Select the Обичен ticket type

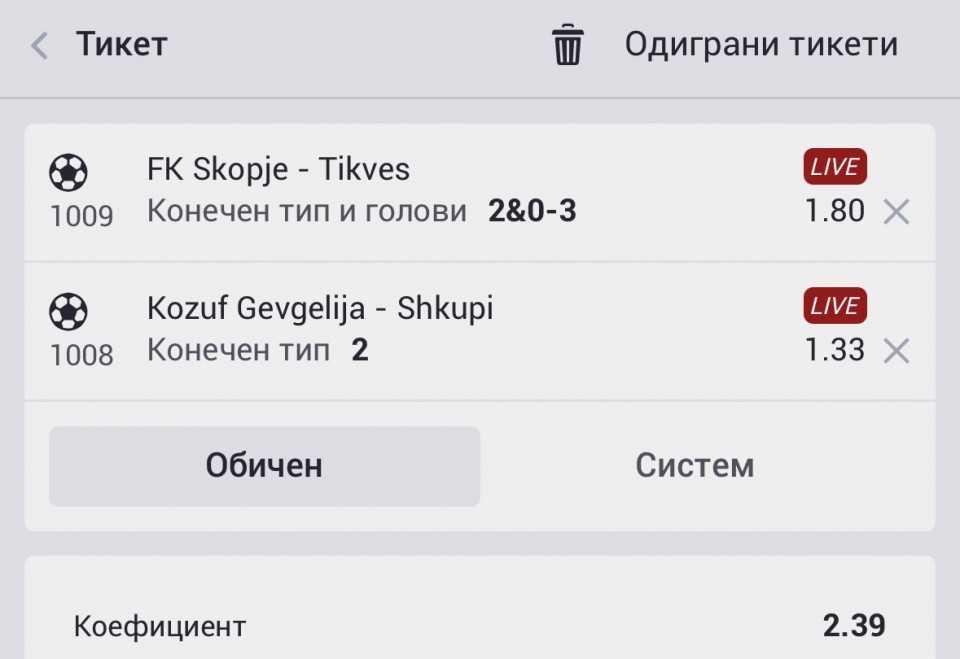click(264, 466)
